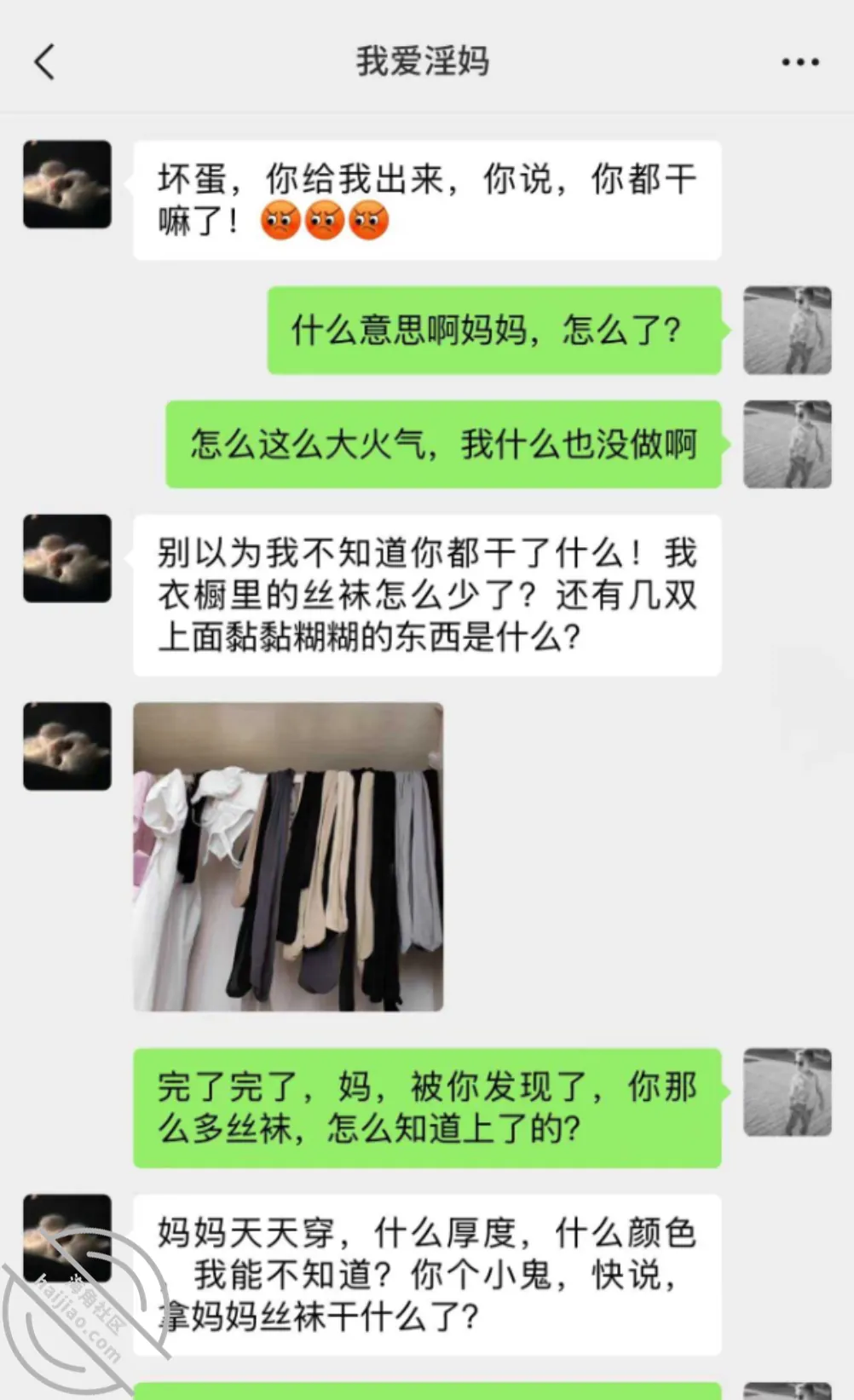Open sender's avatar beside the angry-emoji message
Image resolution: width=854 pixels, height=1400 pixels.
[67, 184]
